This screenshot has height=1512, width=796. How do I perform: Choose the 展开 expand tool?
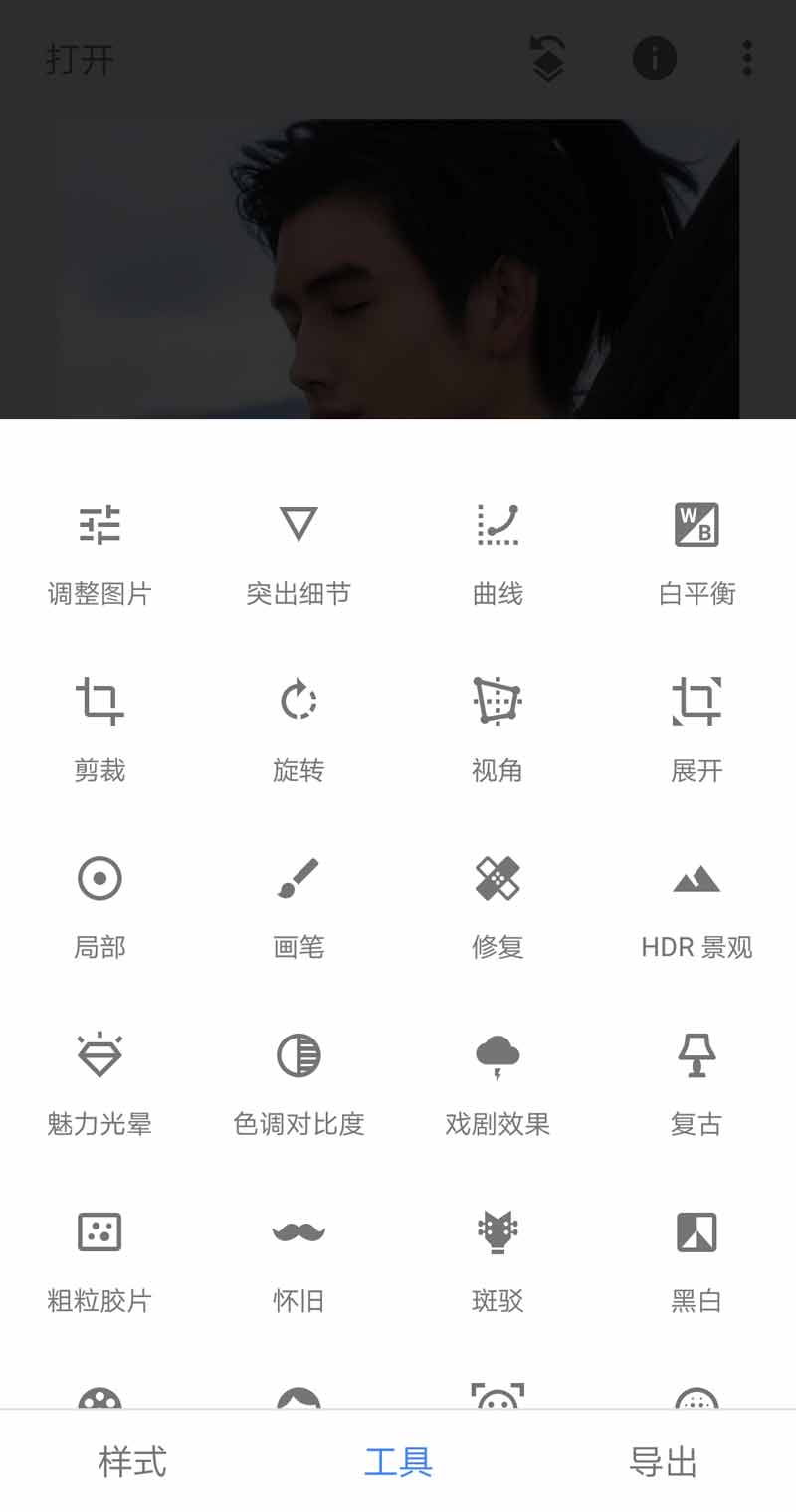pos(696,728)
